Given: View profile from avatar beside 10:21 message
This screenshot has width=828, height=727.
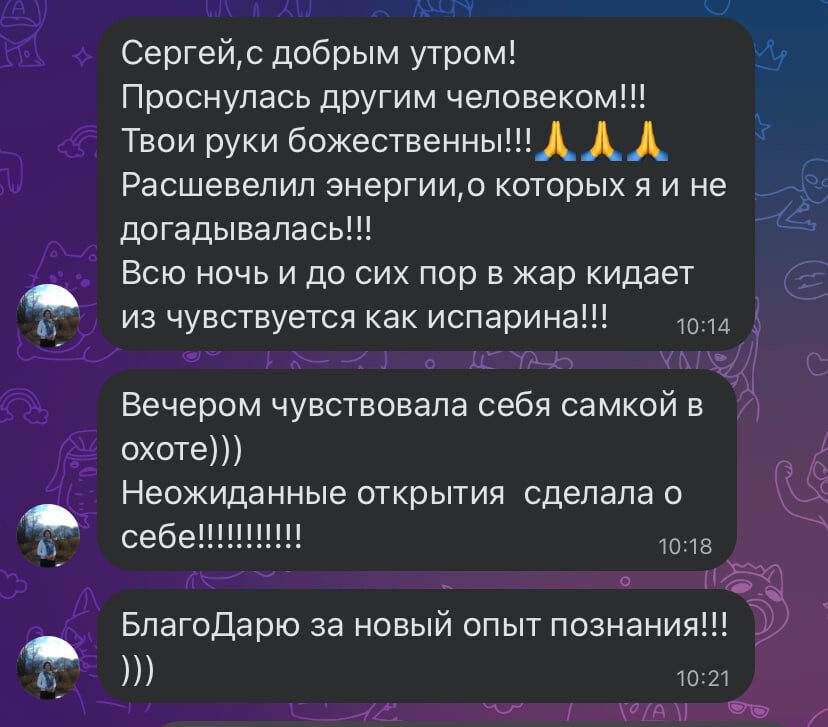Looking at the screenshot, I should 49,666.
